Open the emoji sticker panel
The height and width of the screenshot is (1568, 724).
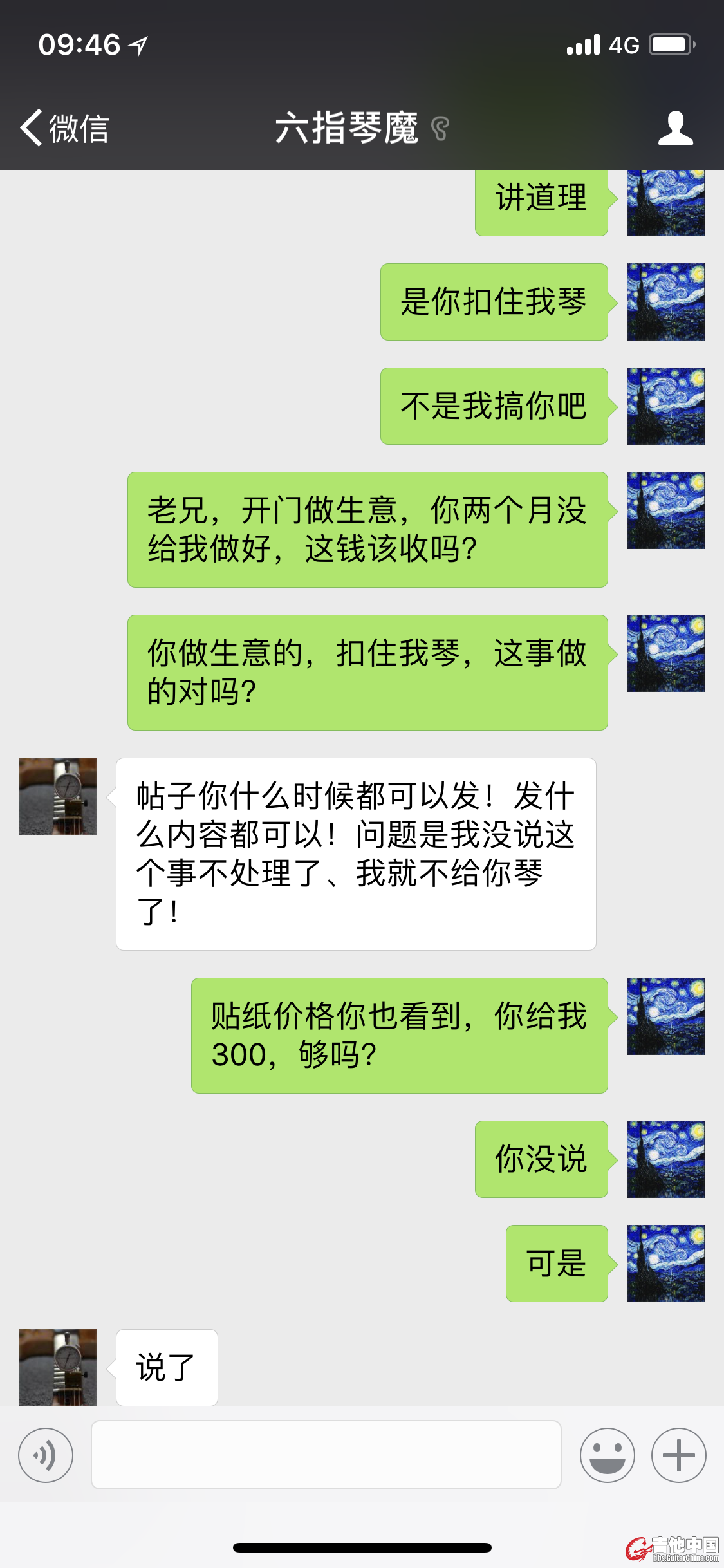tap(607, 1455)
